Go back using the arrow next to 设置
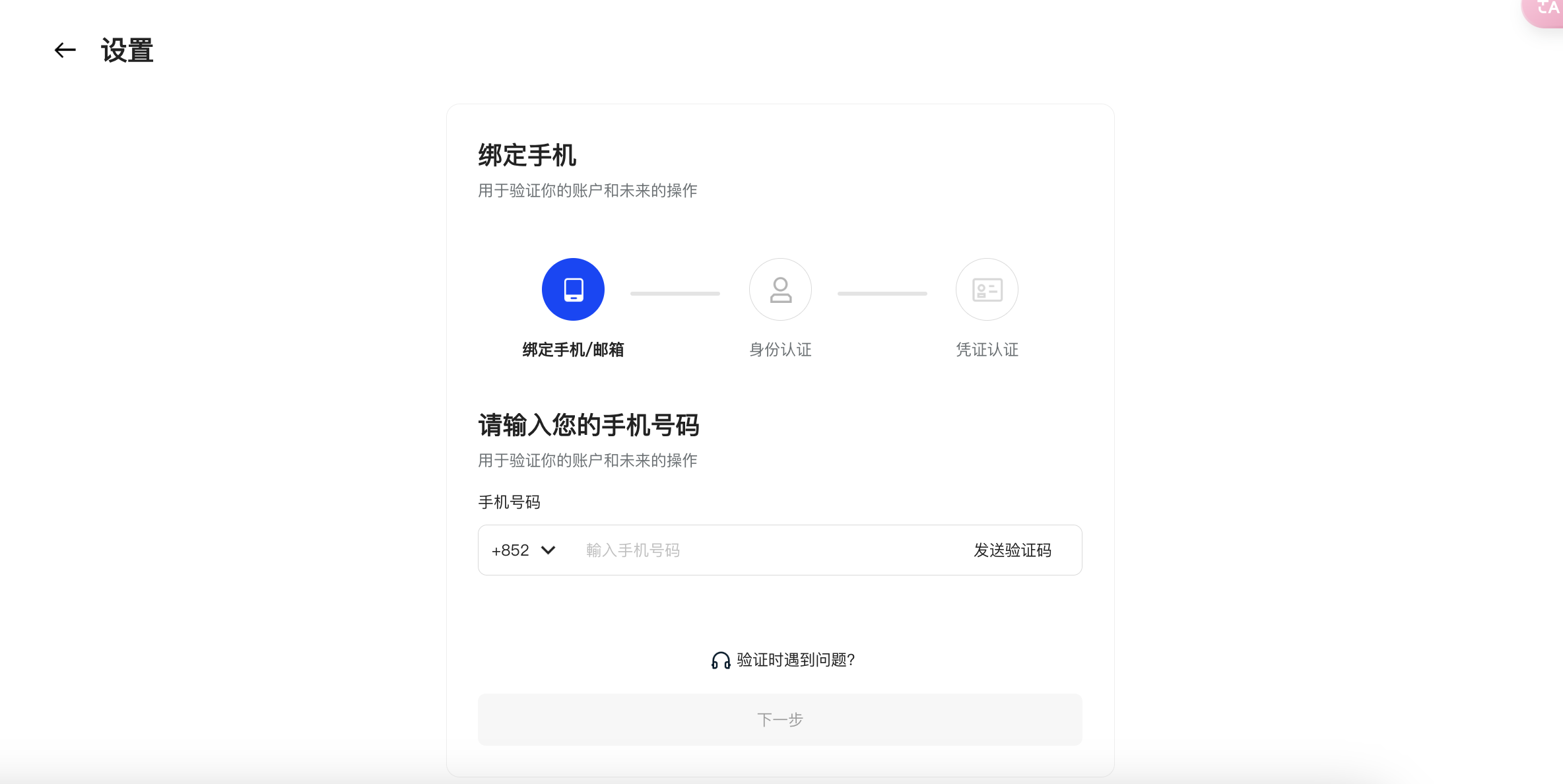Image resolution: width=1563 pixels, height=784 pixels. (65, 50)
